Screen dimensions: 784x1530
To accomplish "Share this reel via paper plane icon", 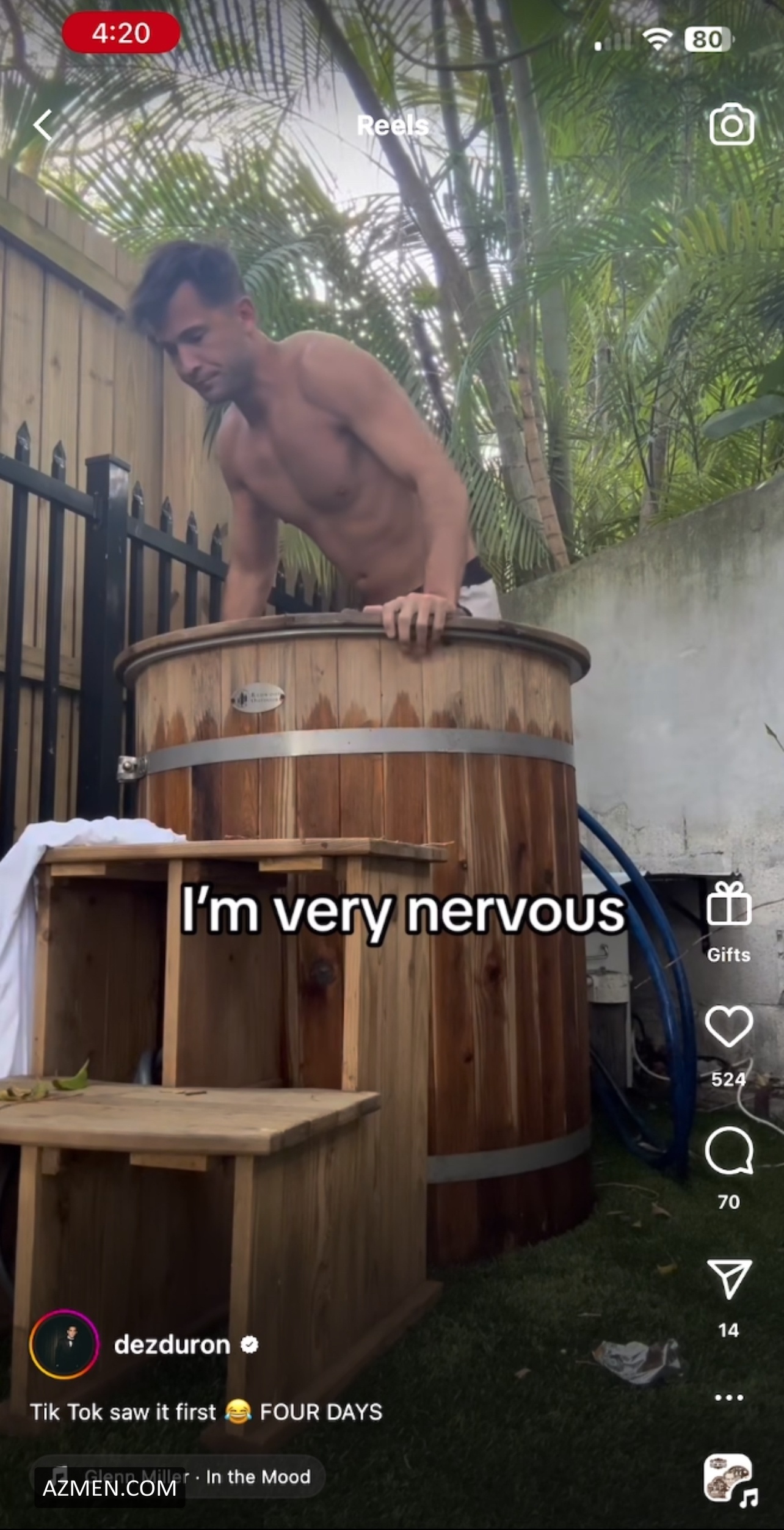I will [x=728, y=1278].
